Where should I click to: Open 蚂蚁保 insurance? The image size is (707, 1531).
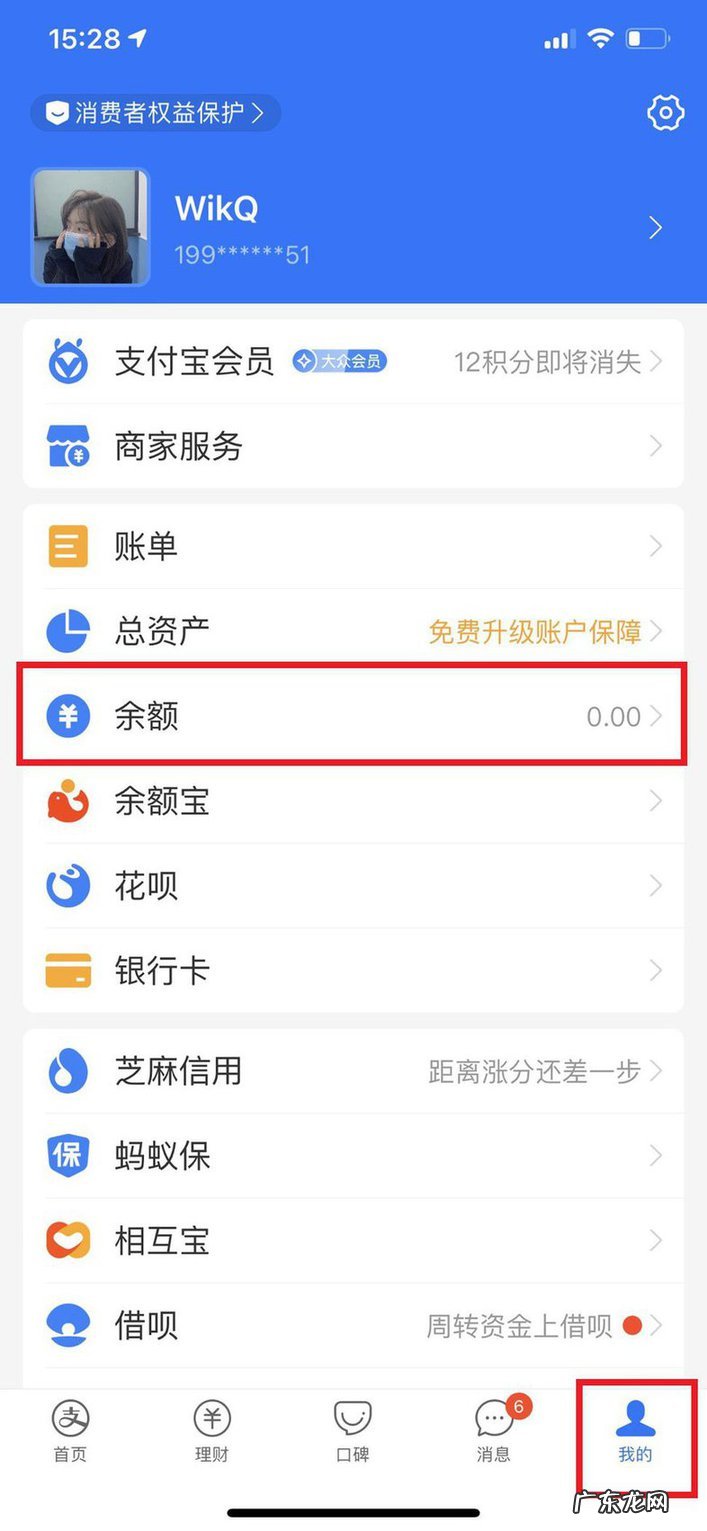[x=353, y=1156]
